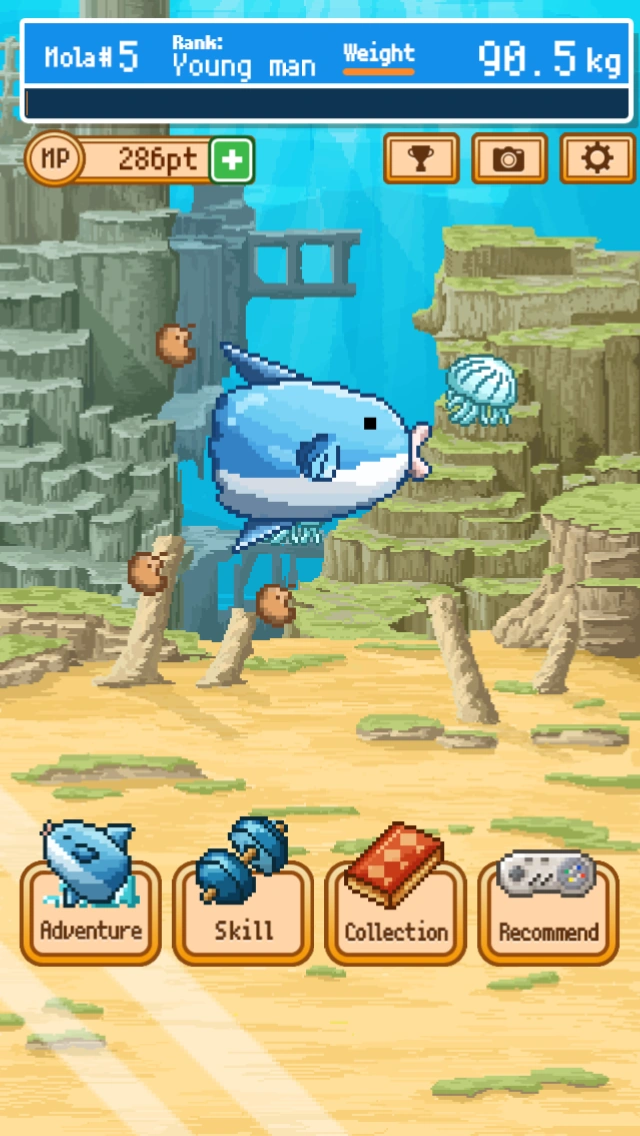The image size is (640, 1136).
Task: Open the trophy achievements
Action: coord(421,158)
